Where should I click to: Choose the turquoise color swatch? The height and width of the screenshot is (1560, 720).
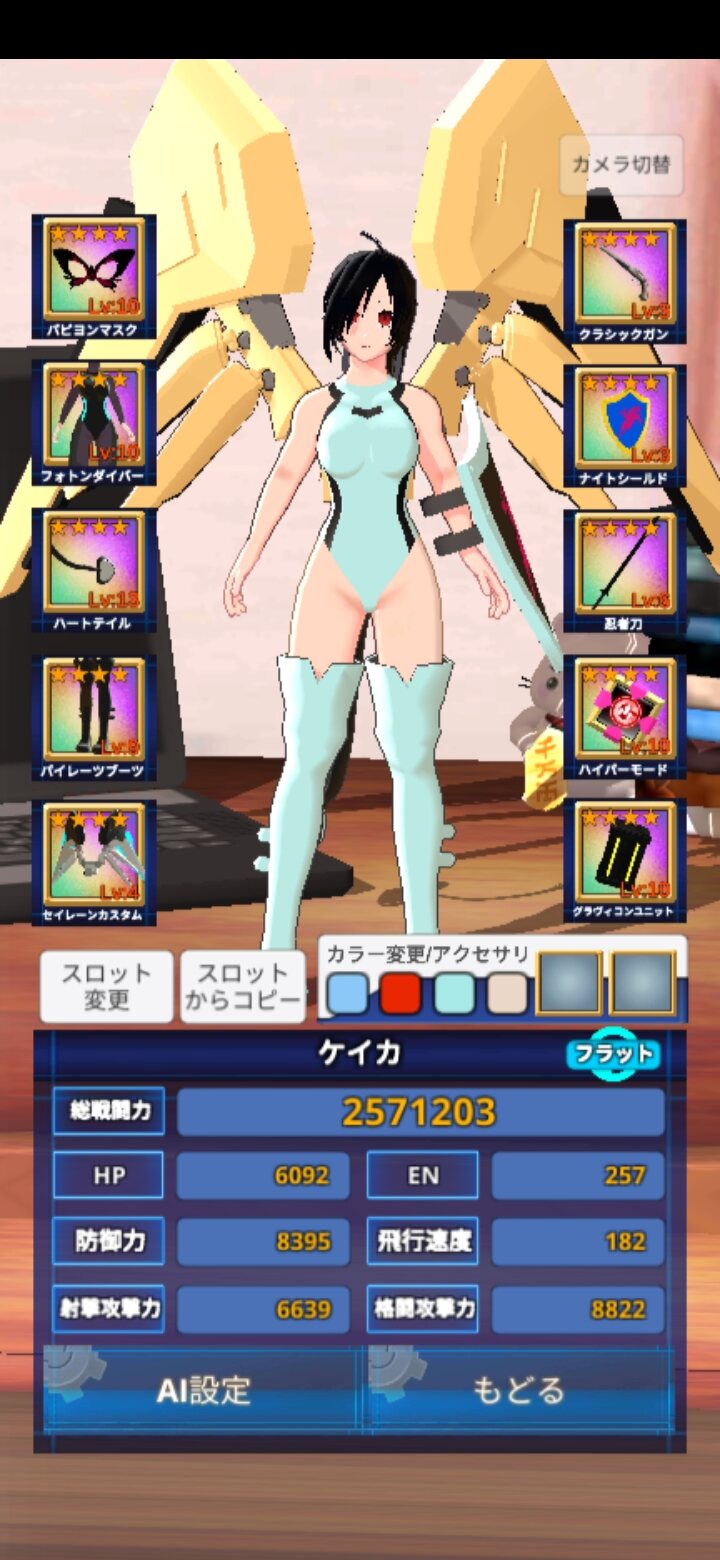point(454,994)
